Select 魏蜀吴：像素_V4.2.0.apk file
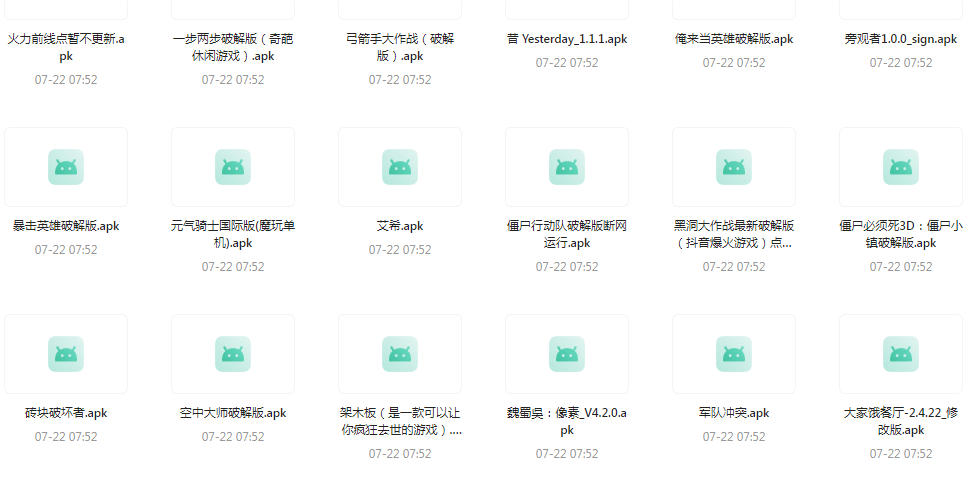This screenshot has height=478, width=977. coord(567,354)
